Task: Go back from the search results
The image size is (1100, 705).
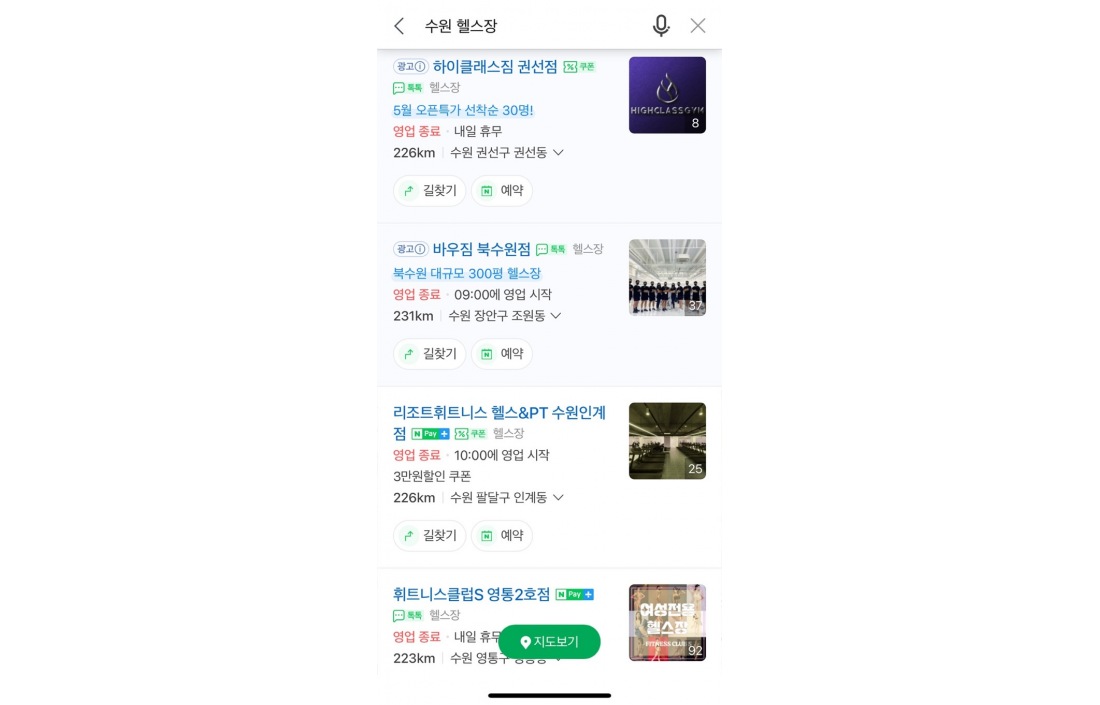Action: [x=399, y=26]
